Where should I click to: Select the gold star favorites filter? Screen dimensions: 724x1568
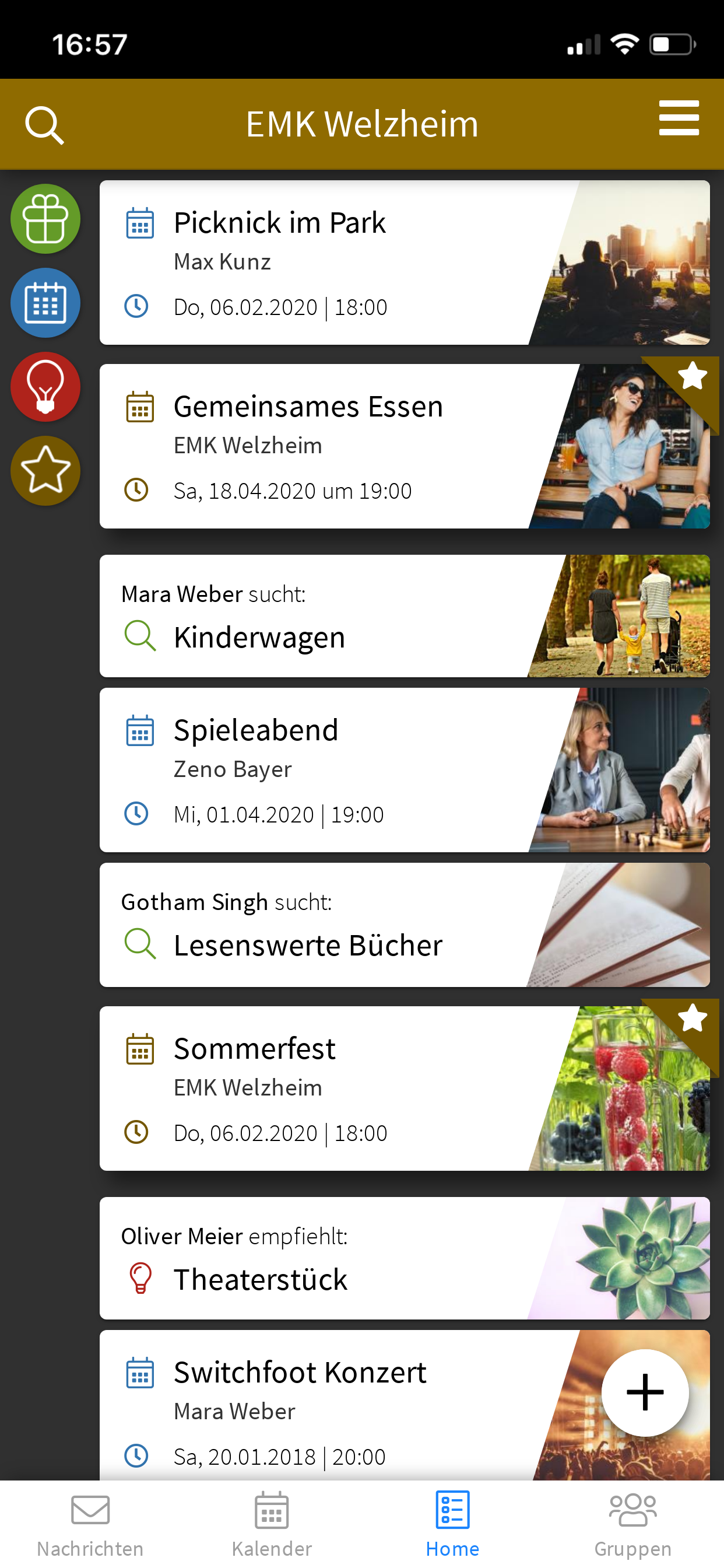(45, 471)
